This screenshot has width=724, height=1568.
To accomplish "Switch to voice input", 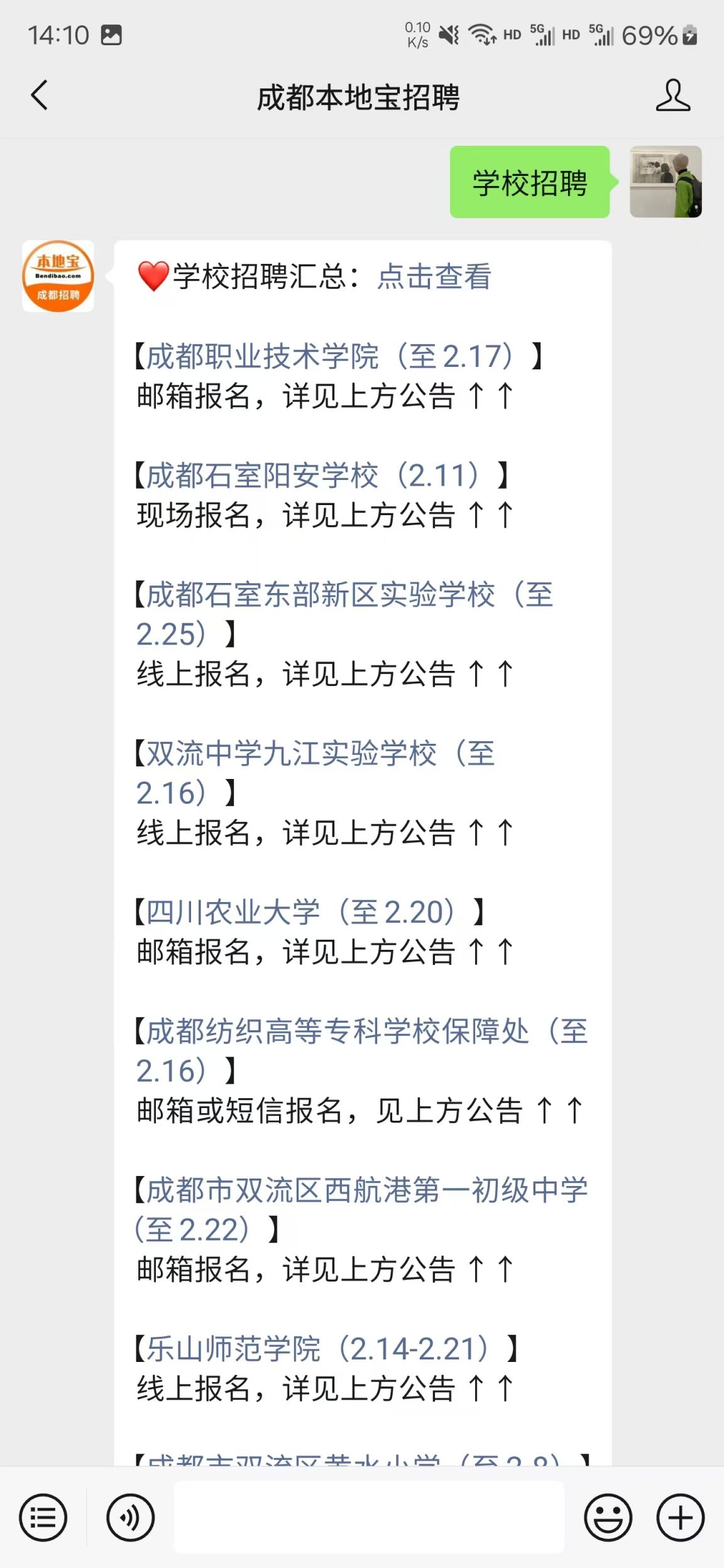I will coord(130,1517).
